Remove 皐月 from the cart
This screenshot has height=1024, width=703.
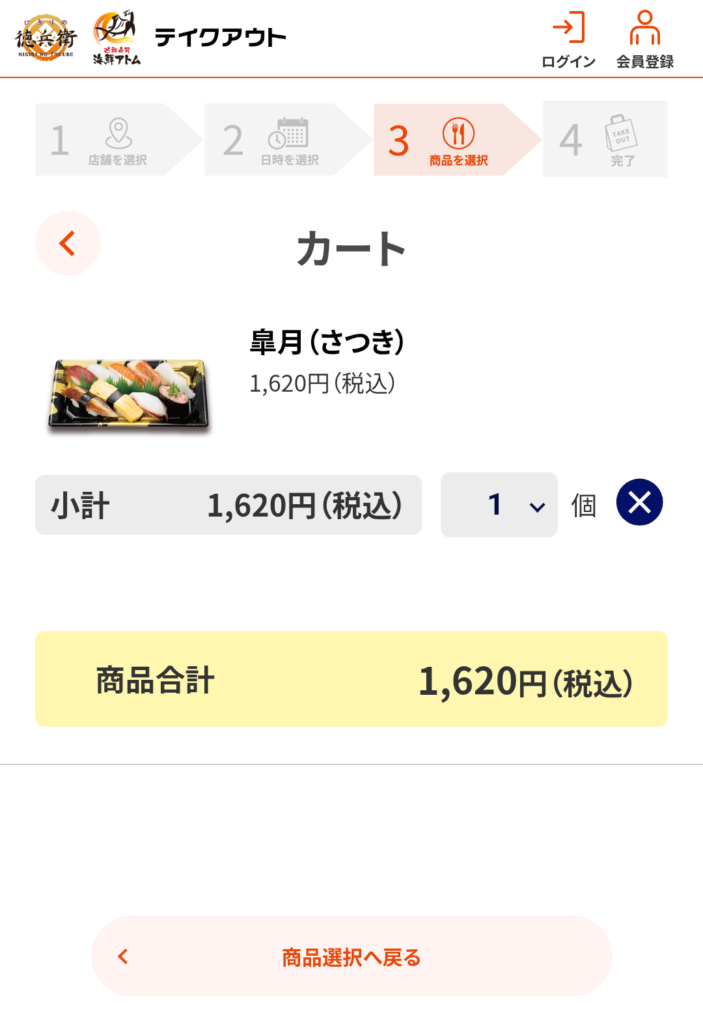pos(640,503)
